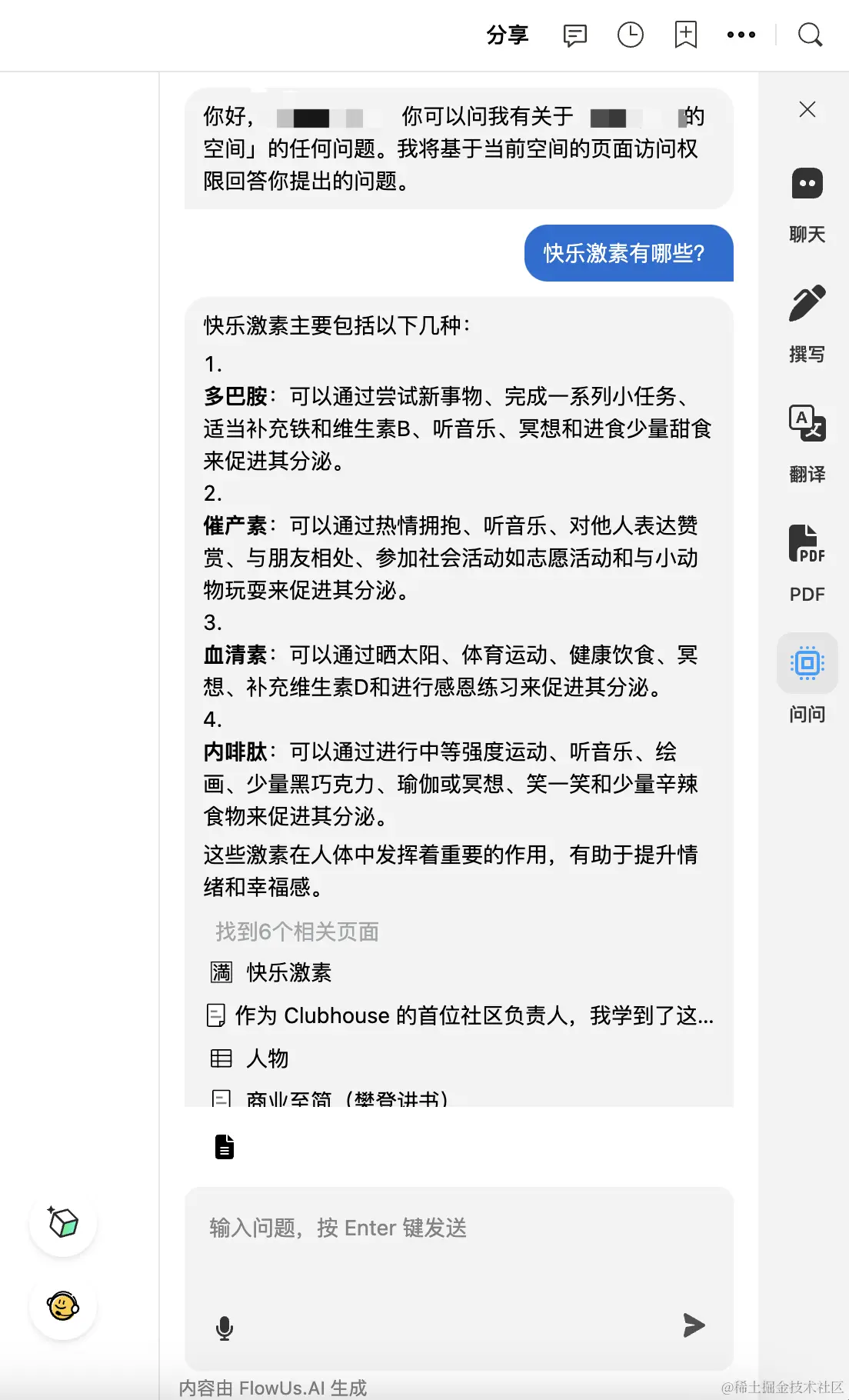Open the 快乐激素 related page
The image size is (849, 1400).
288,972
